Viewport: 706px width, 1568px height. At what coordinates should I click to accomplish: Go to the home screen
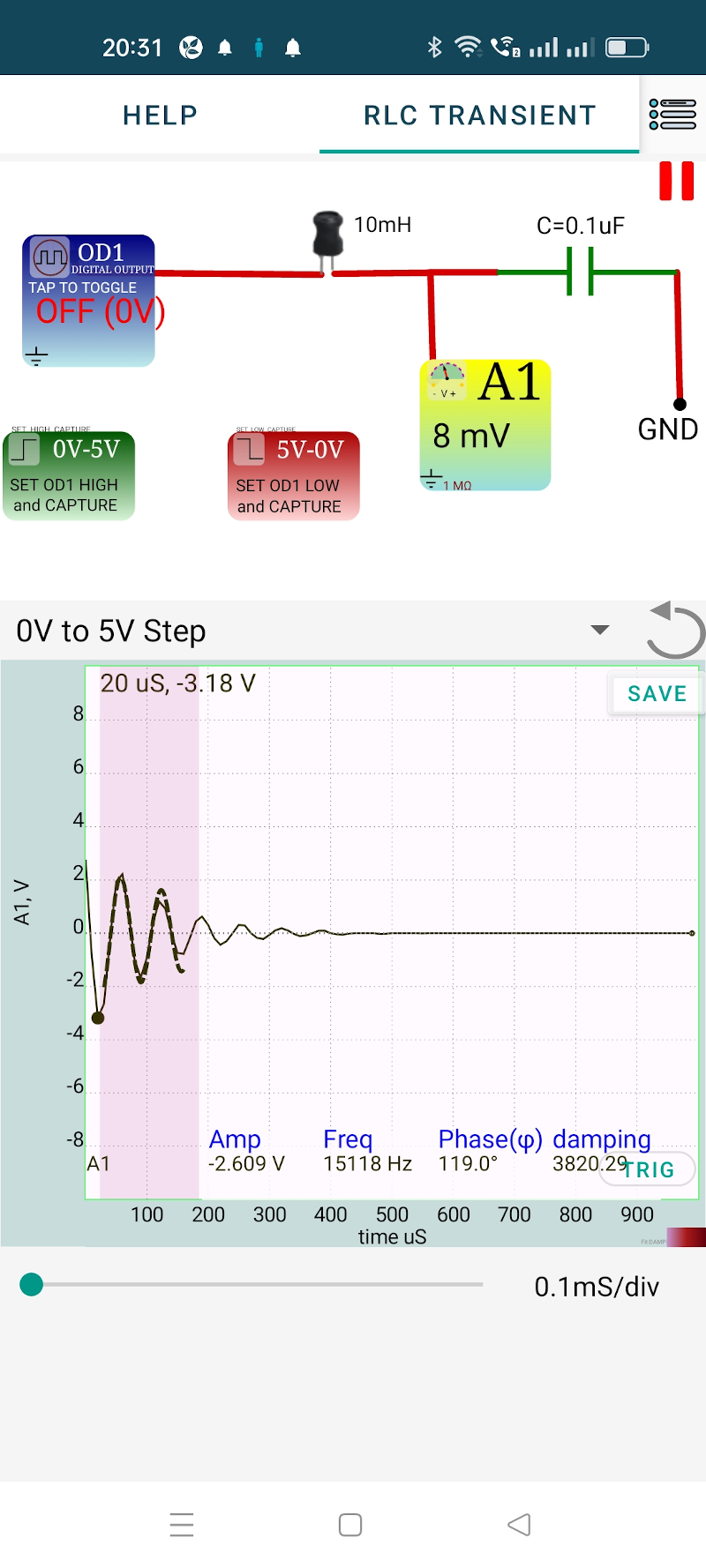click(x=350, y=1525)
